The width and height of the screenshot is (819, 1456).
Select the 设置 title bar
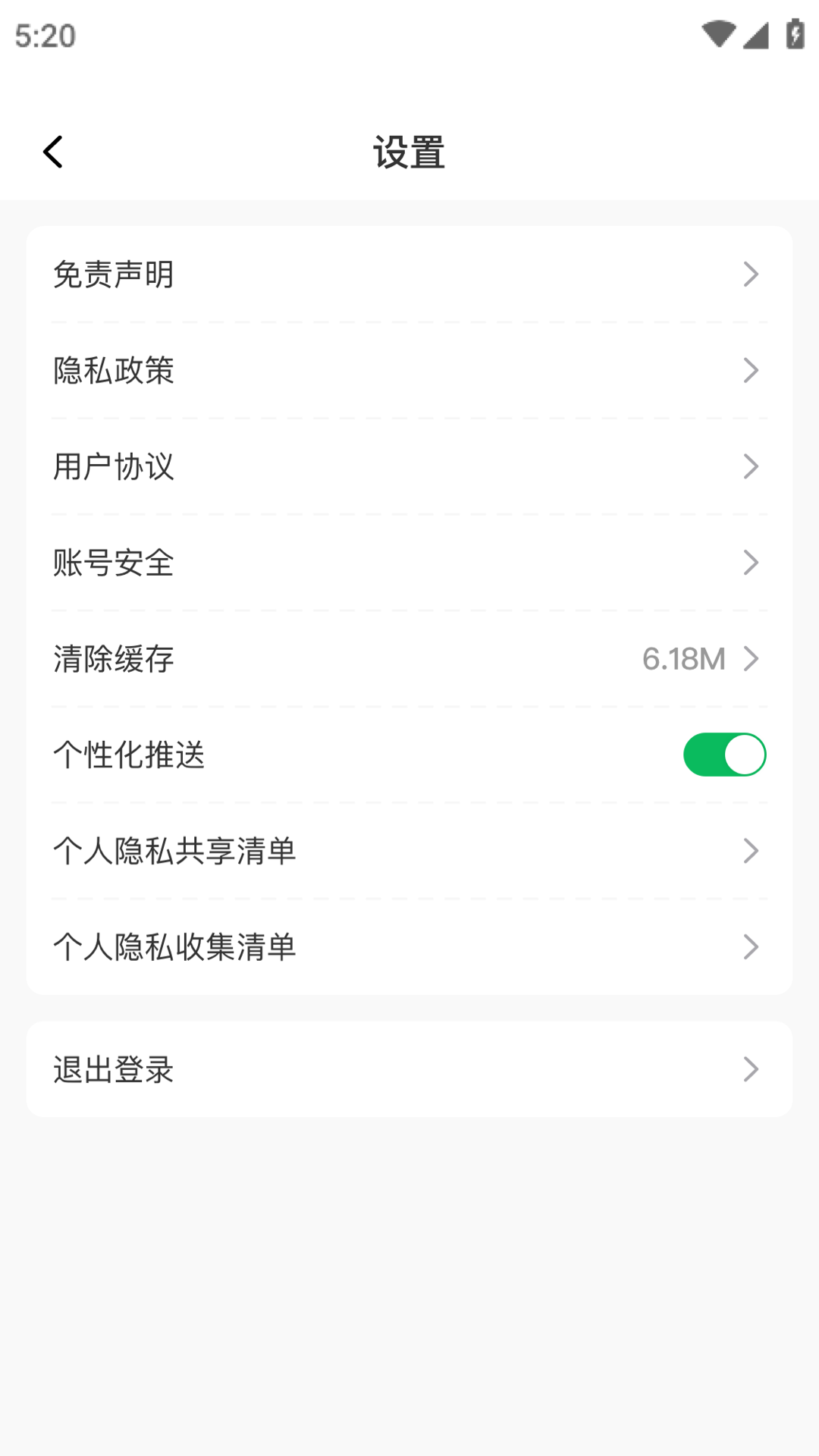point(409,151)
